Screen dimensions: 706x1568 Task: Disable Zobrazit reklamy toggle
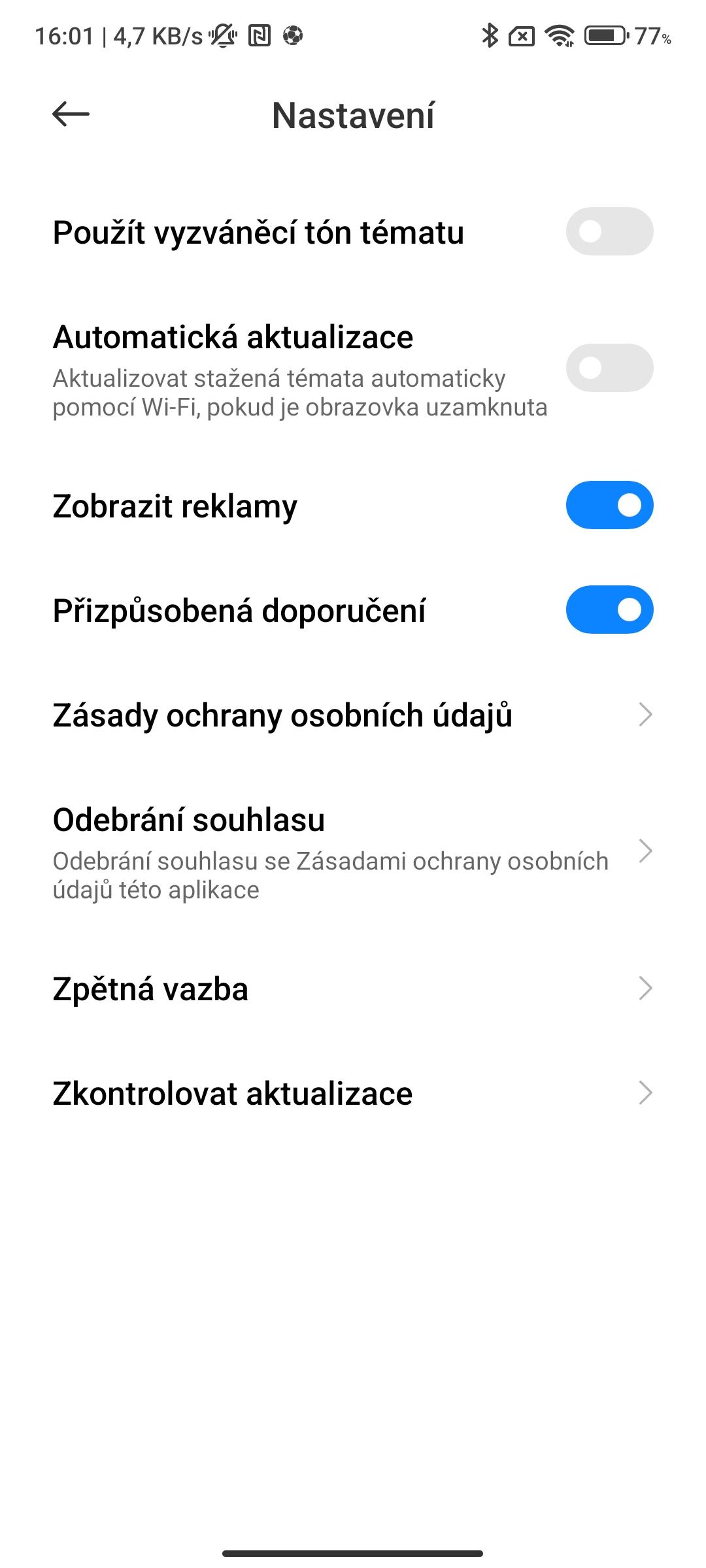[609, 505]
